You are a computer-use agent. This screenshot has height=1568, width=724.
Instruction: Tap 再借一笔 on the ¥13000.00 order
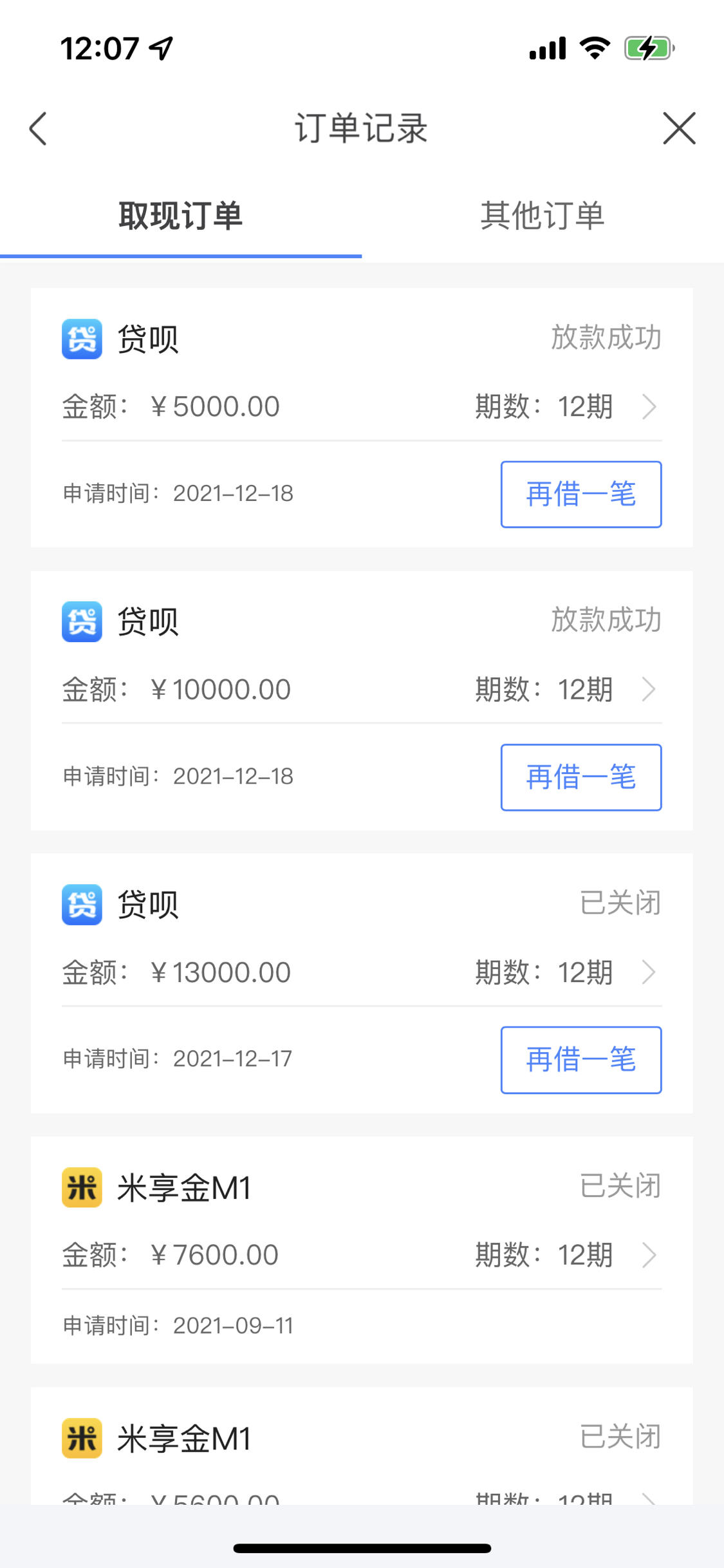pos(581,1060)
